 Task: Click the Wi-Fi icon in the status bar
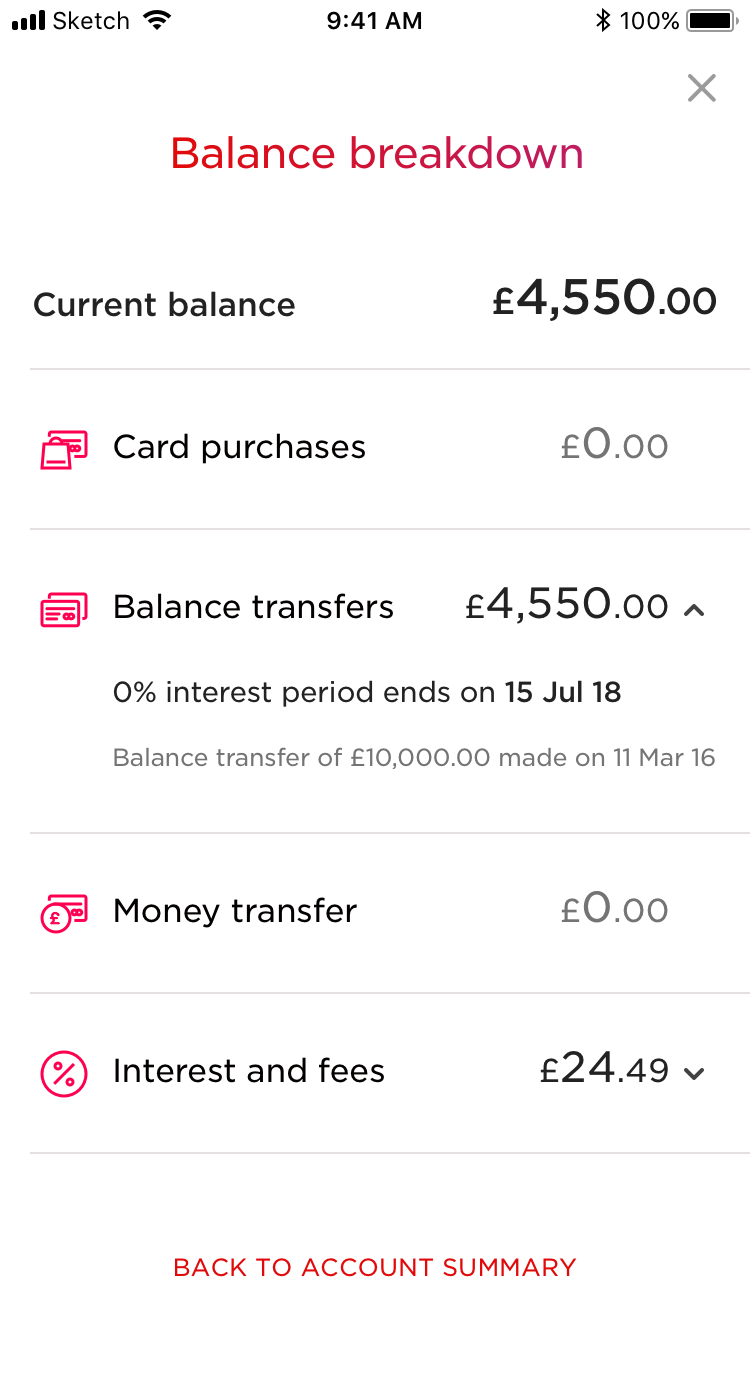[157, 18]
